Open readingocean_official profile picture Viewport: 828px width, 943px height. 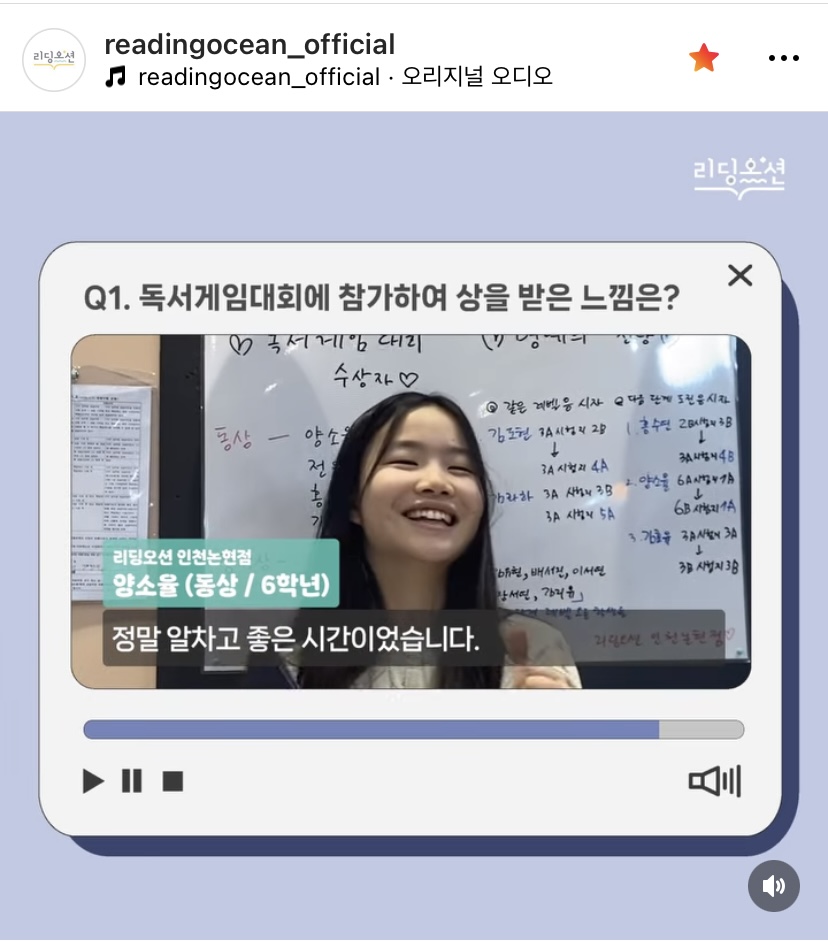pos(54,60)
